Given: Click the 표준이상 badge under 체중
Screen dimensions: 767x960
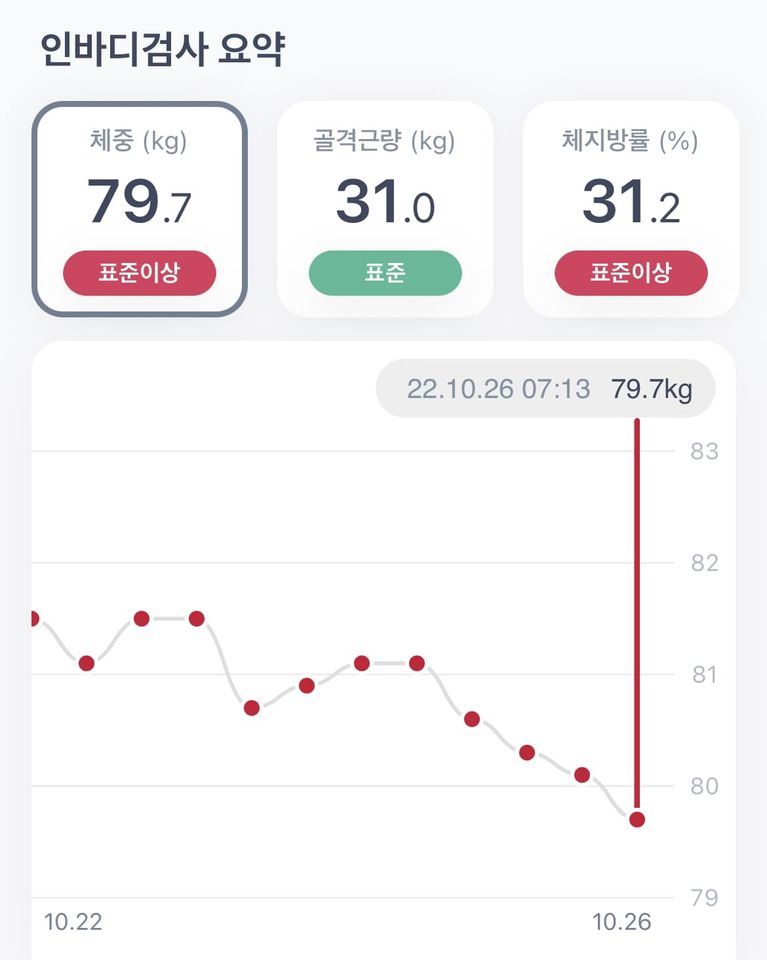Looking at the screenshot, I should (x=138, y=271).
